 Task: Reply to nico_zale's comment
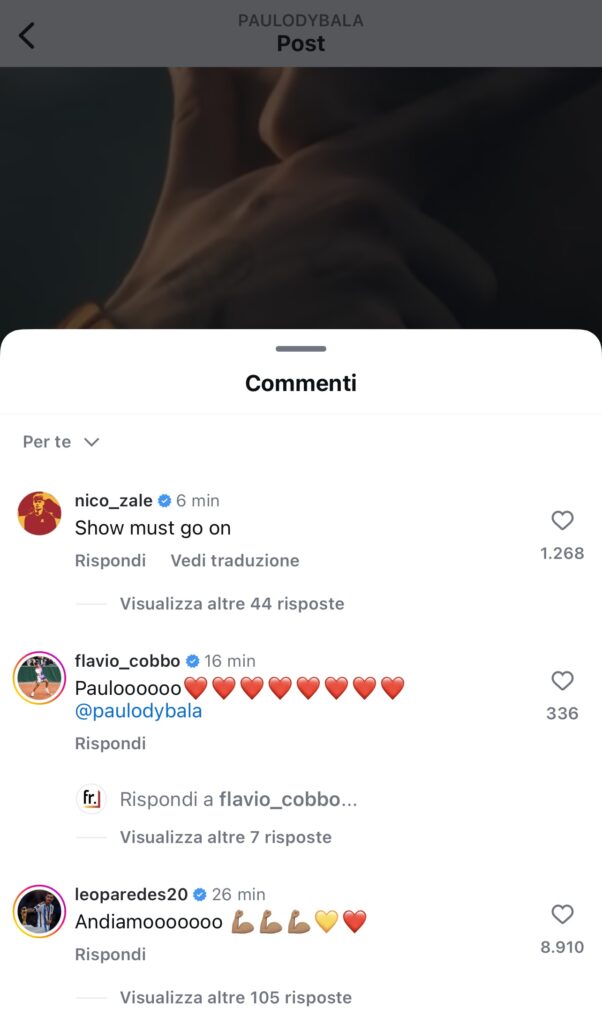[110, 560]
